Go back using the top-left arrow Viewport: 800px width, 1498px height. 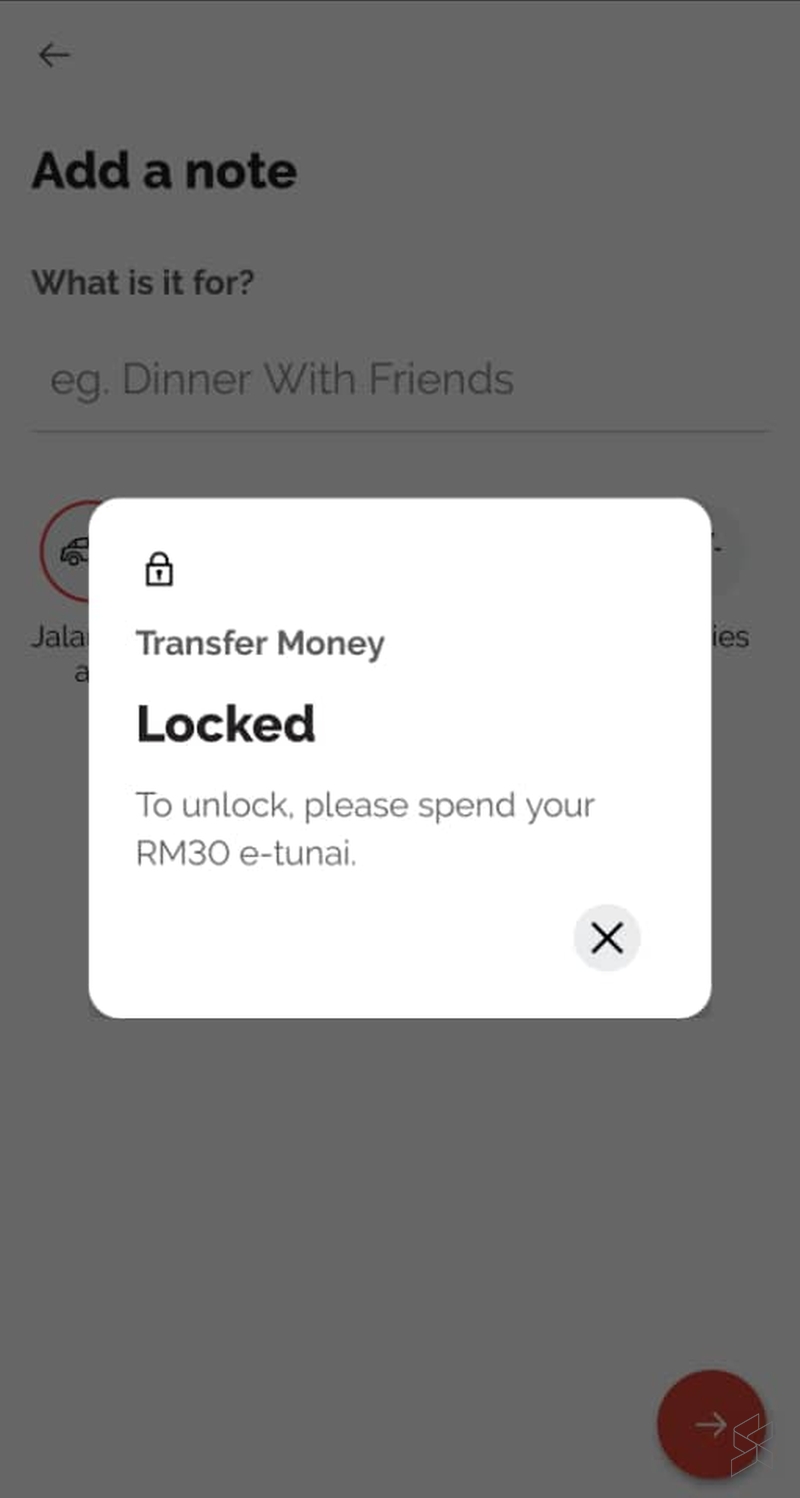click(x=54, y=55)
